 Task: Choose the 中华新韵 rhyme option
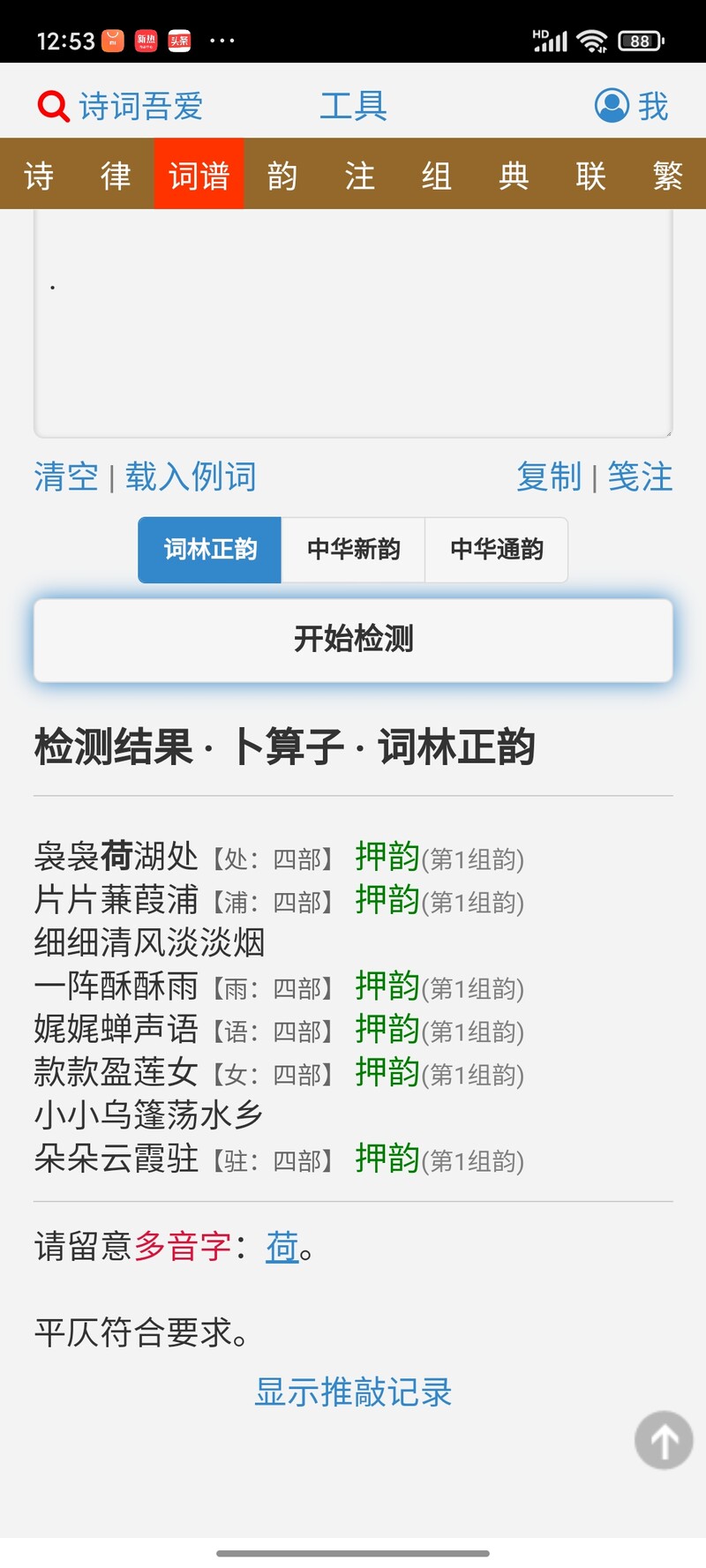pyautogui.click(x=353, y=550)
